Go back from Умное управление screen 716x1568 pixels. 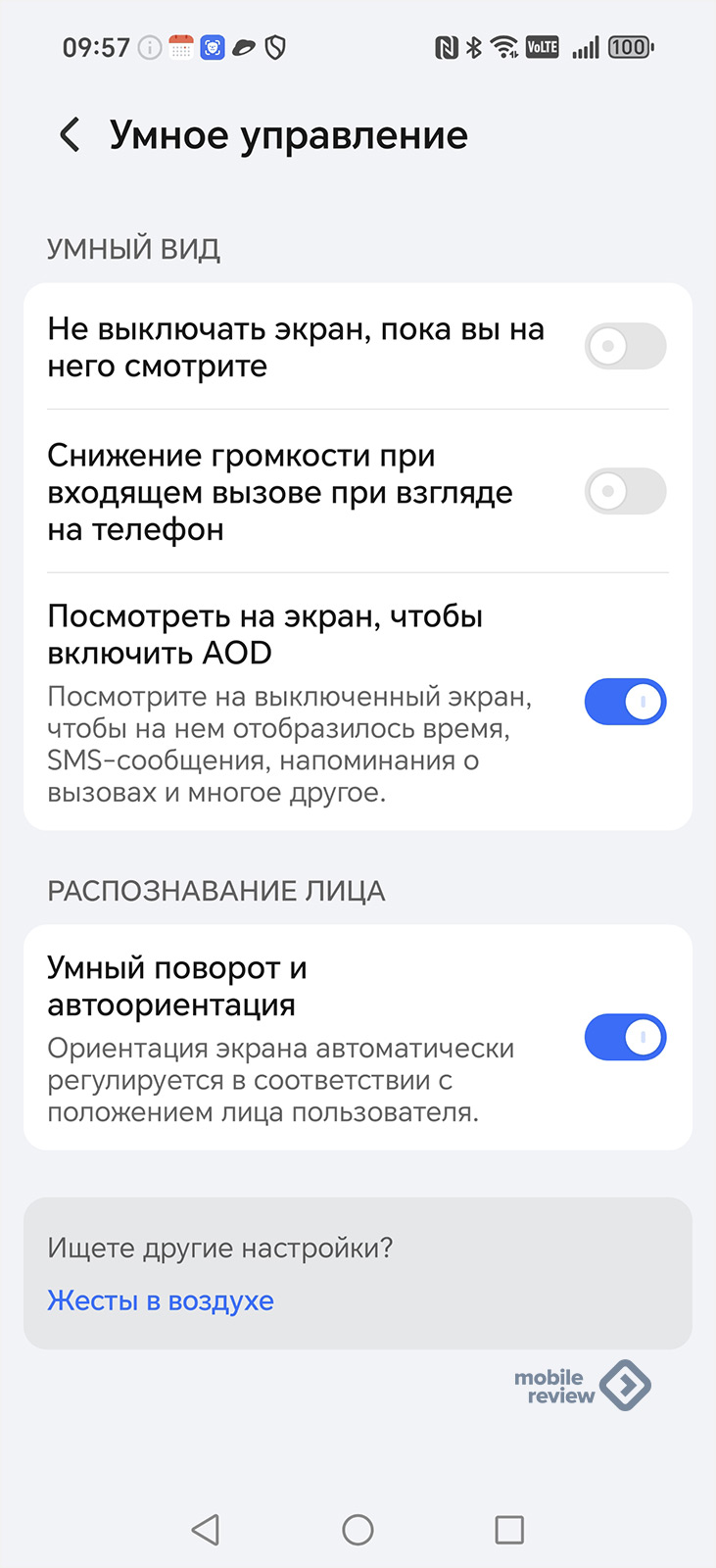pyautogui.click(x=70, y=135)
